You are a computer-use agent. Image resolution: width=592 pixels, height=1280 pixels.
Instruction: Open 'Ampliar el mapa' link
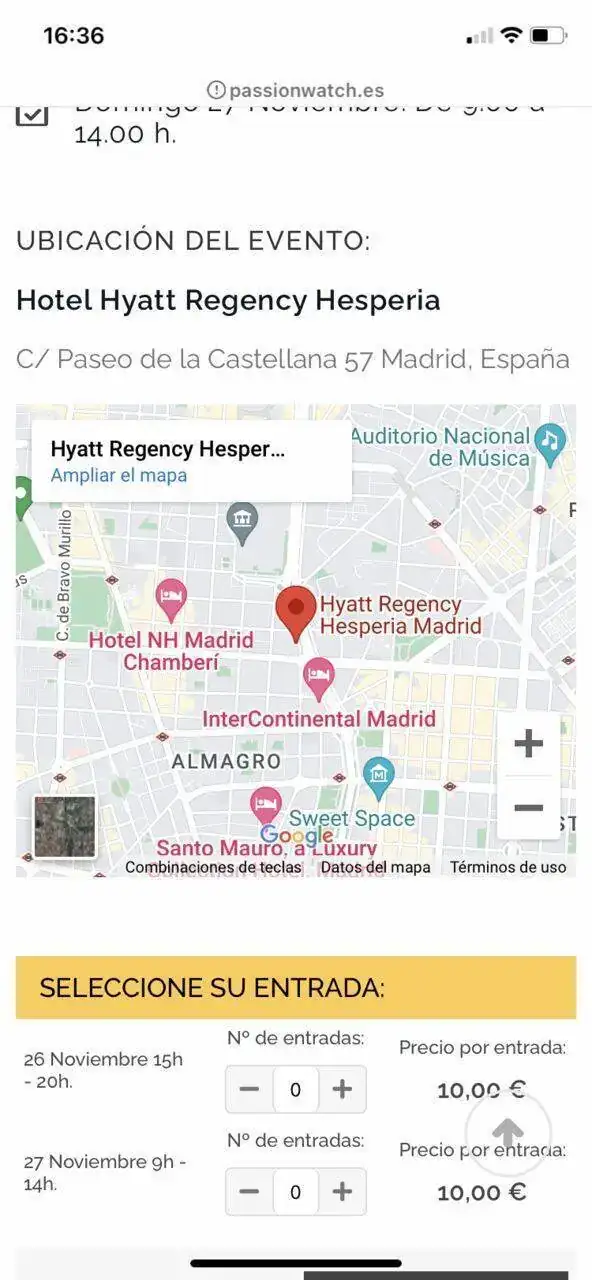click(x=118, y=476)
